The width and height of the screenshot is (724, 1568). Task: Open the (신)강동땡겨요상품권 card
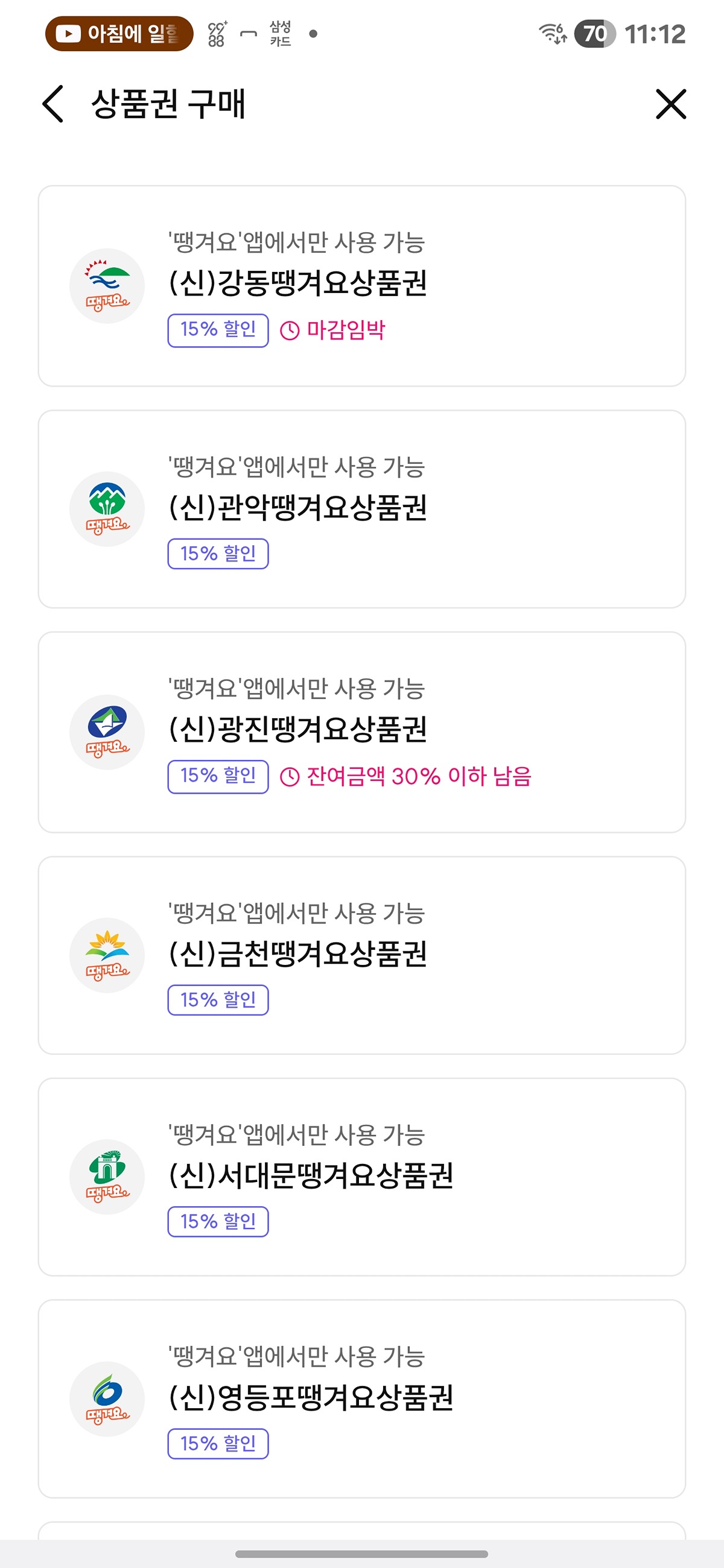click(x=361, y=286)
